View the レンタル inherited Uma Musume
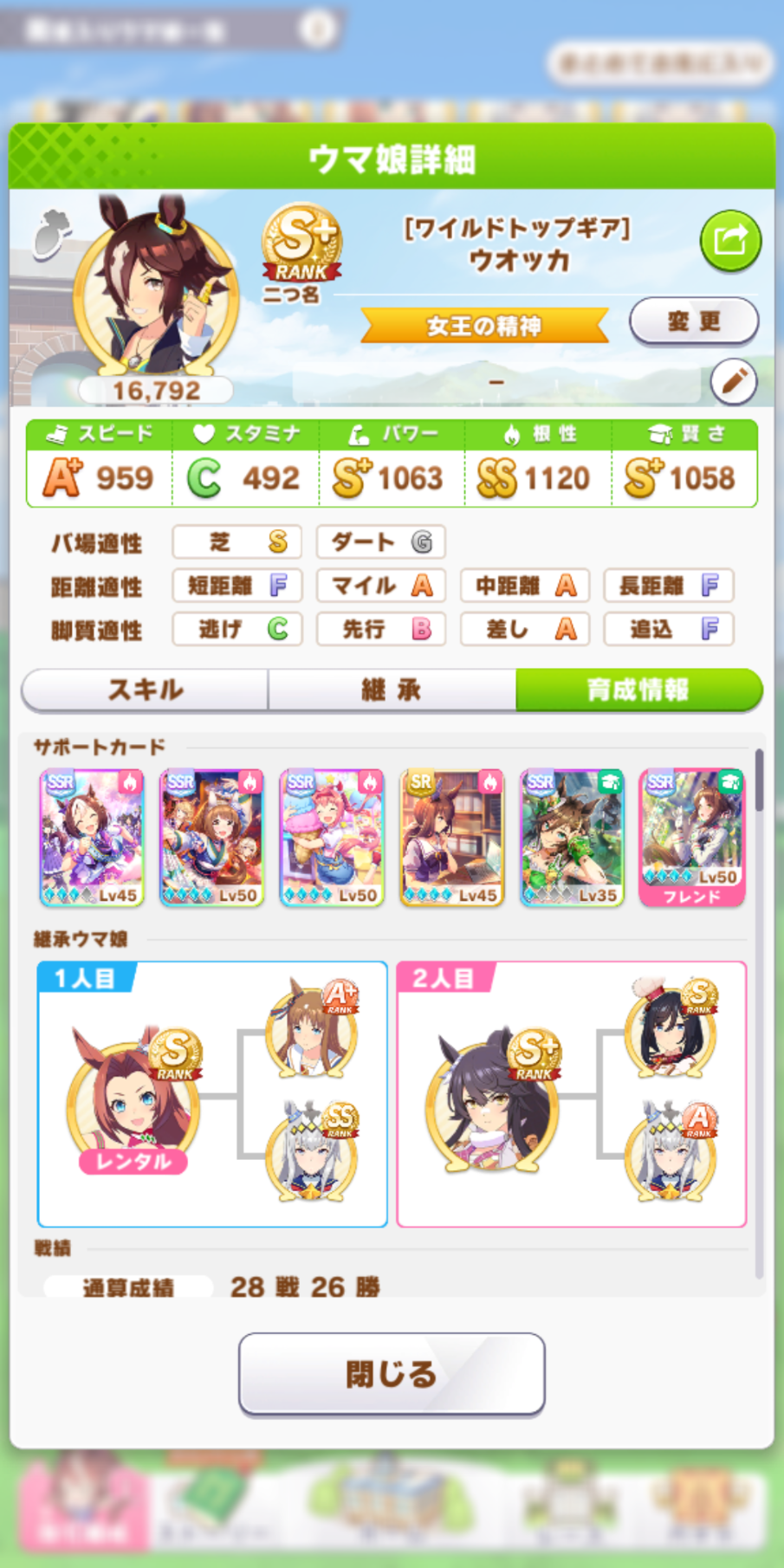 [132, 1102]
